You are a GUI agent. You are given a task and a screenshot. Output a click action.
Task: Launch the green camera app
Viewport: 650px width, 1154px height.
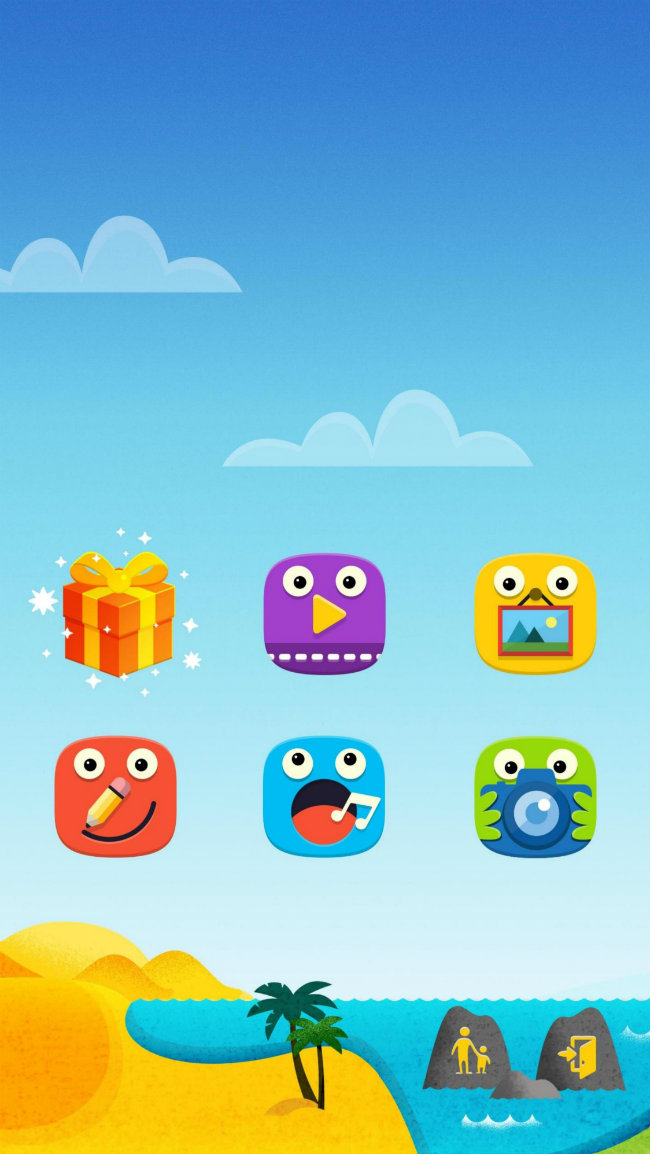535,796
